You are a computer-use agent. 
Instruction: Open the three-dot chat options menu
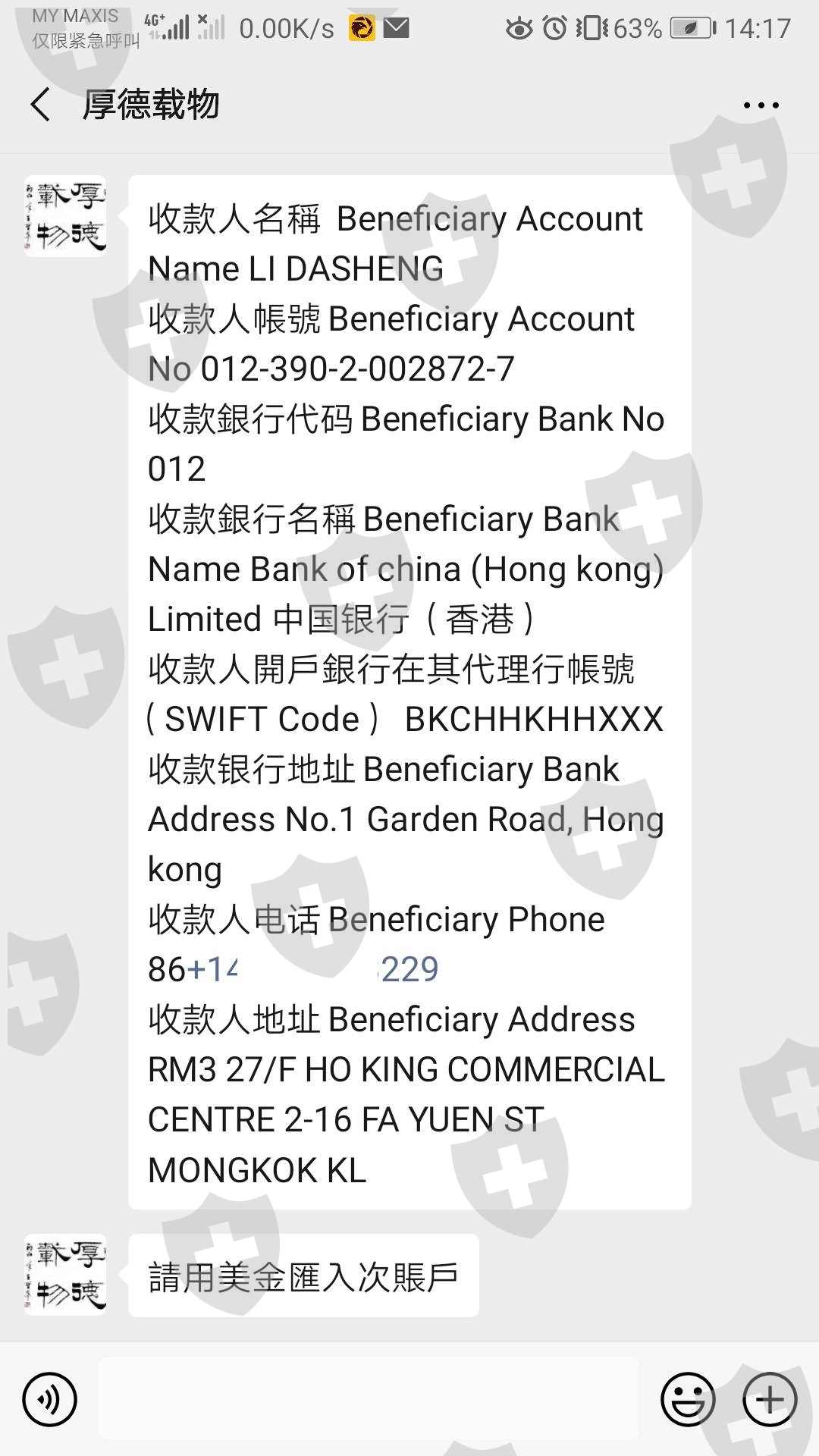(x=761, y=105)
